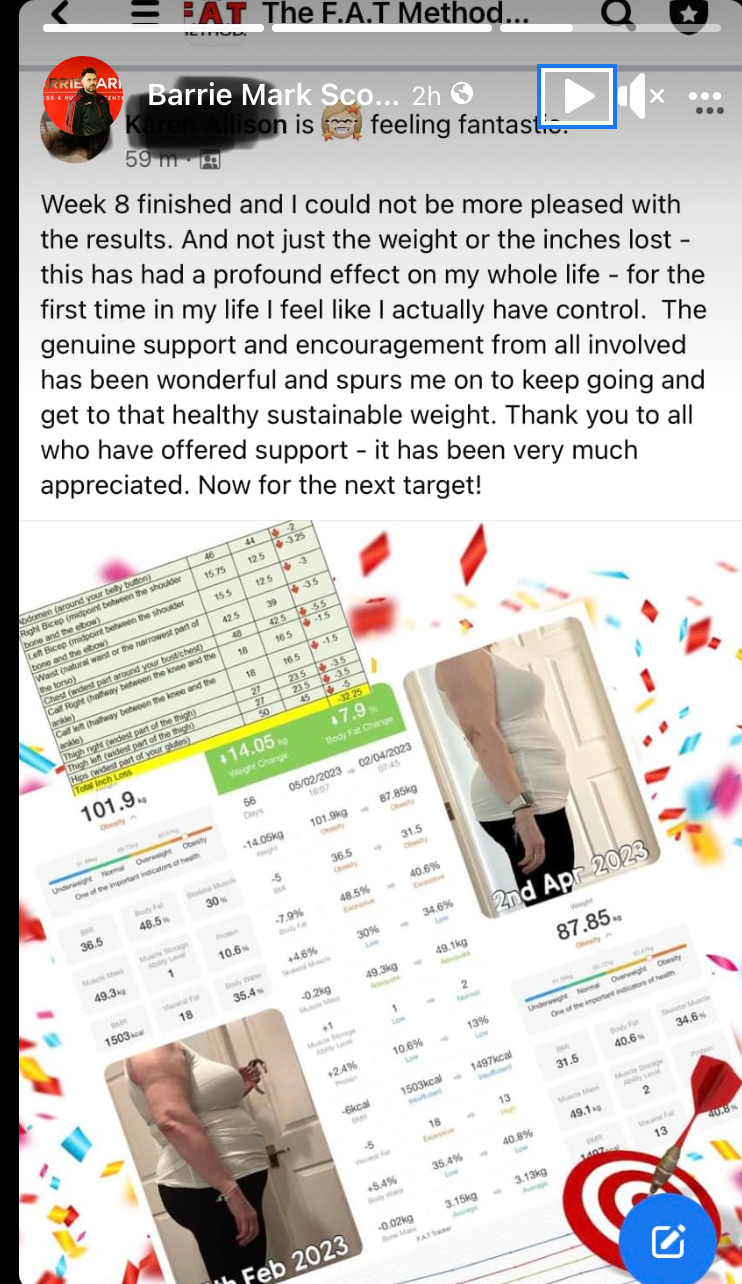Play the paused story
The image size is (742, 1284).
(x=577, y=96)
